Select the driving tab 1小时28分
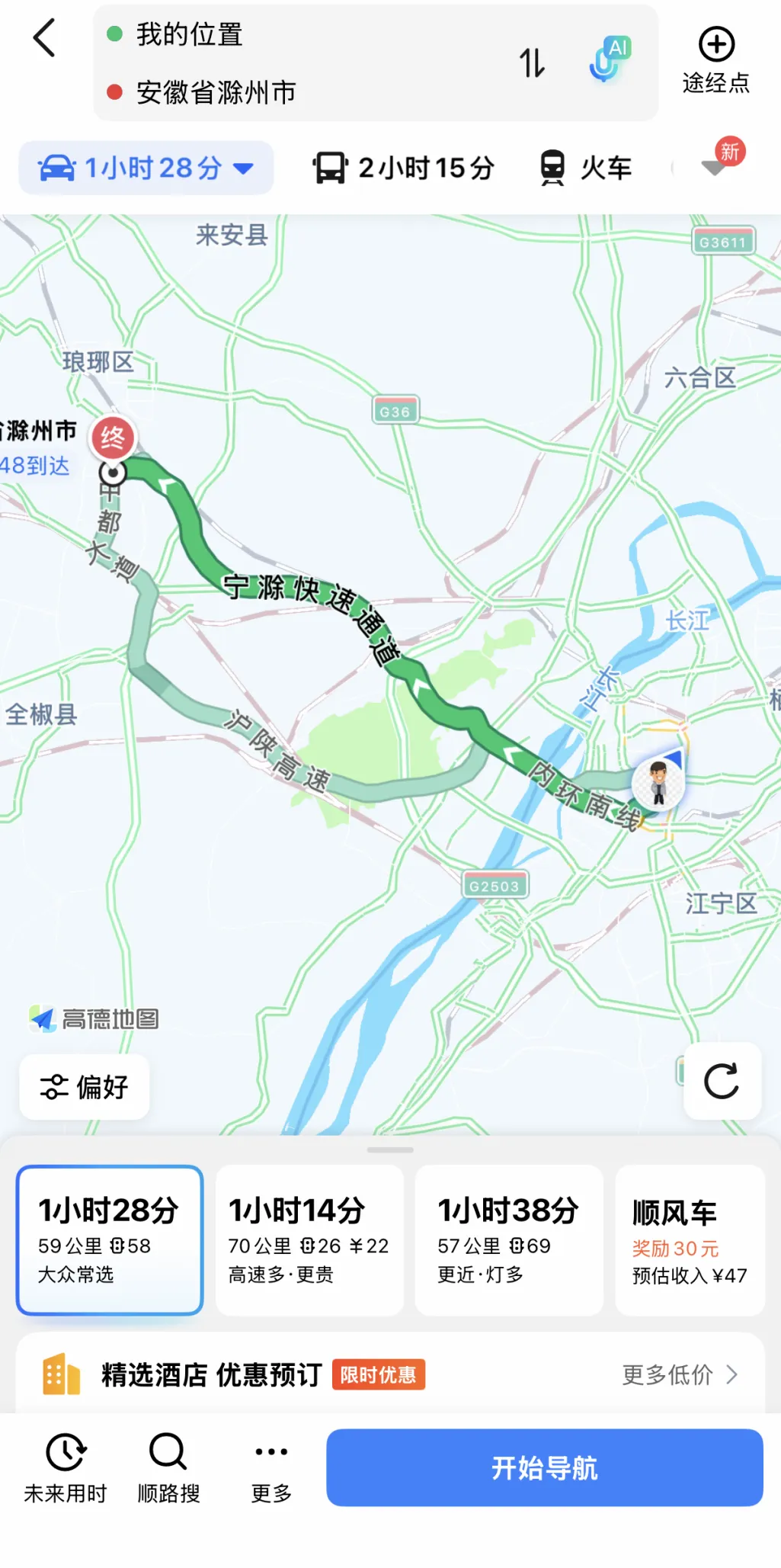The height and width of the screenshot is (1568, 781). [x=146, y=168]
